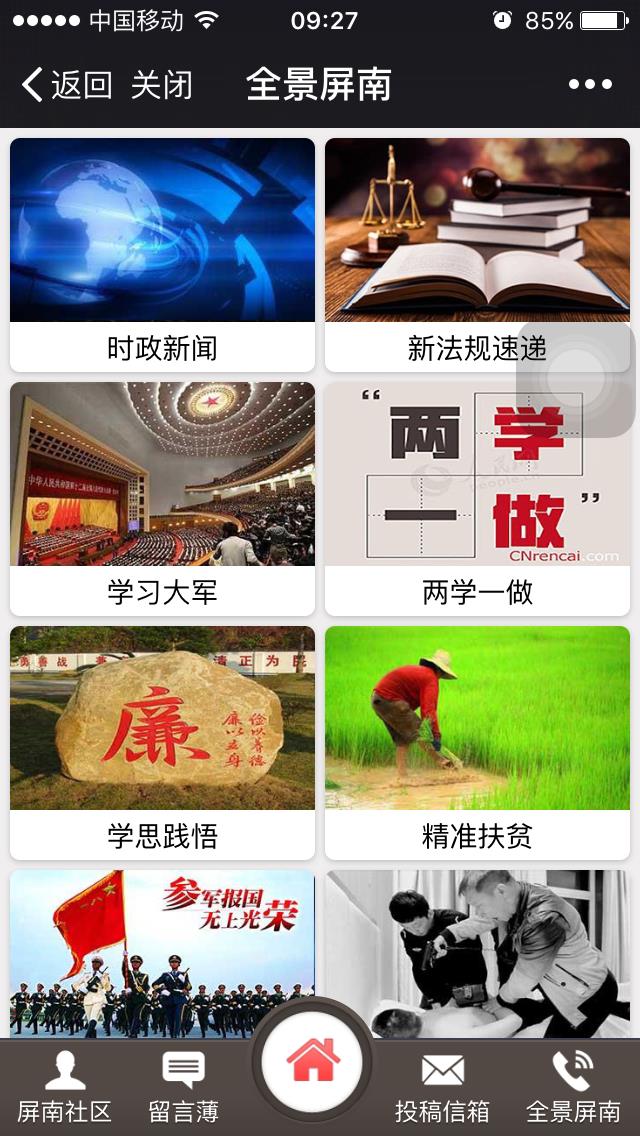Close the page via 关闭
This screenshot has height=1136, width=640.
tap(161, 85)
